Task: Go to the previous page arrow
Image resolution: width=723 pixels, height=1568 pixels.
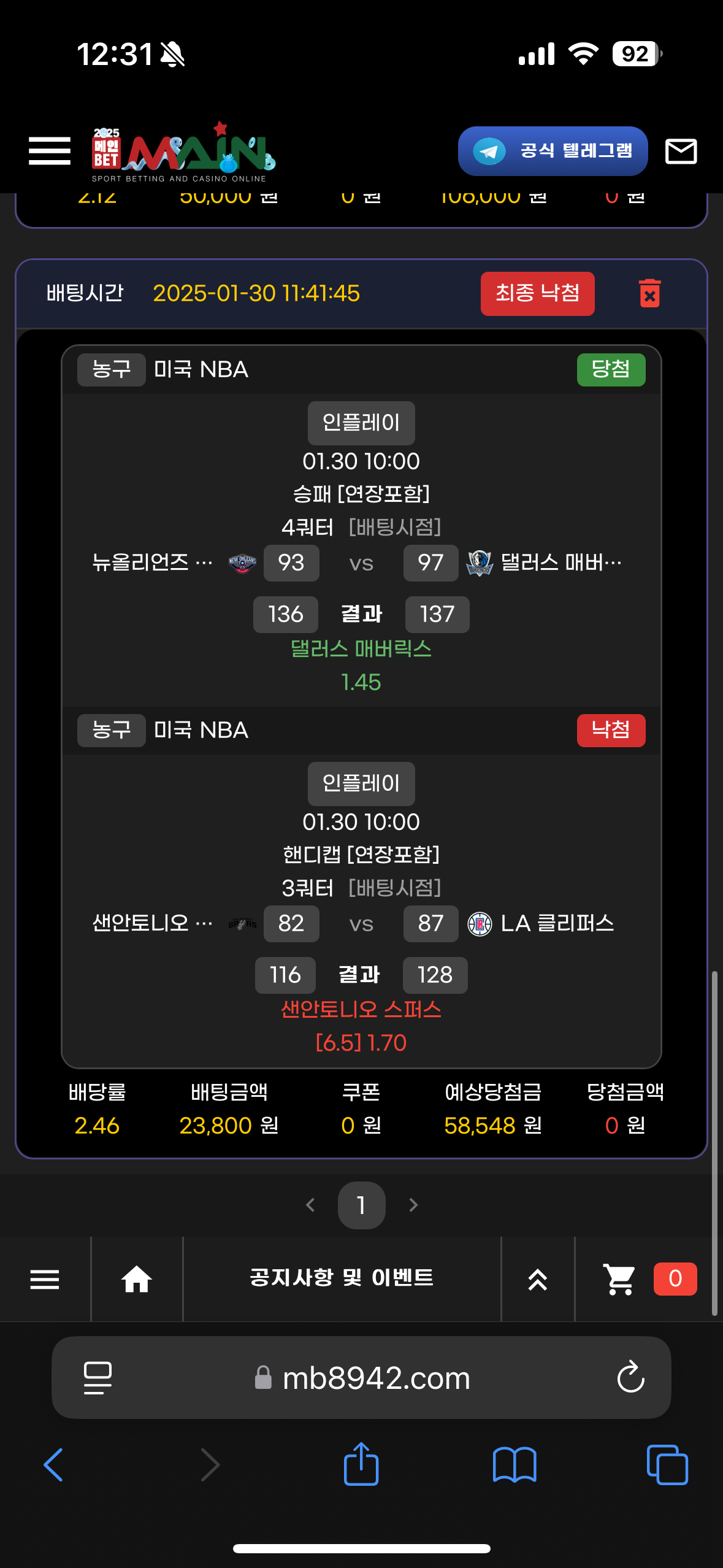Action: (310, 1205)
